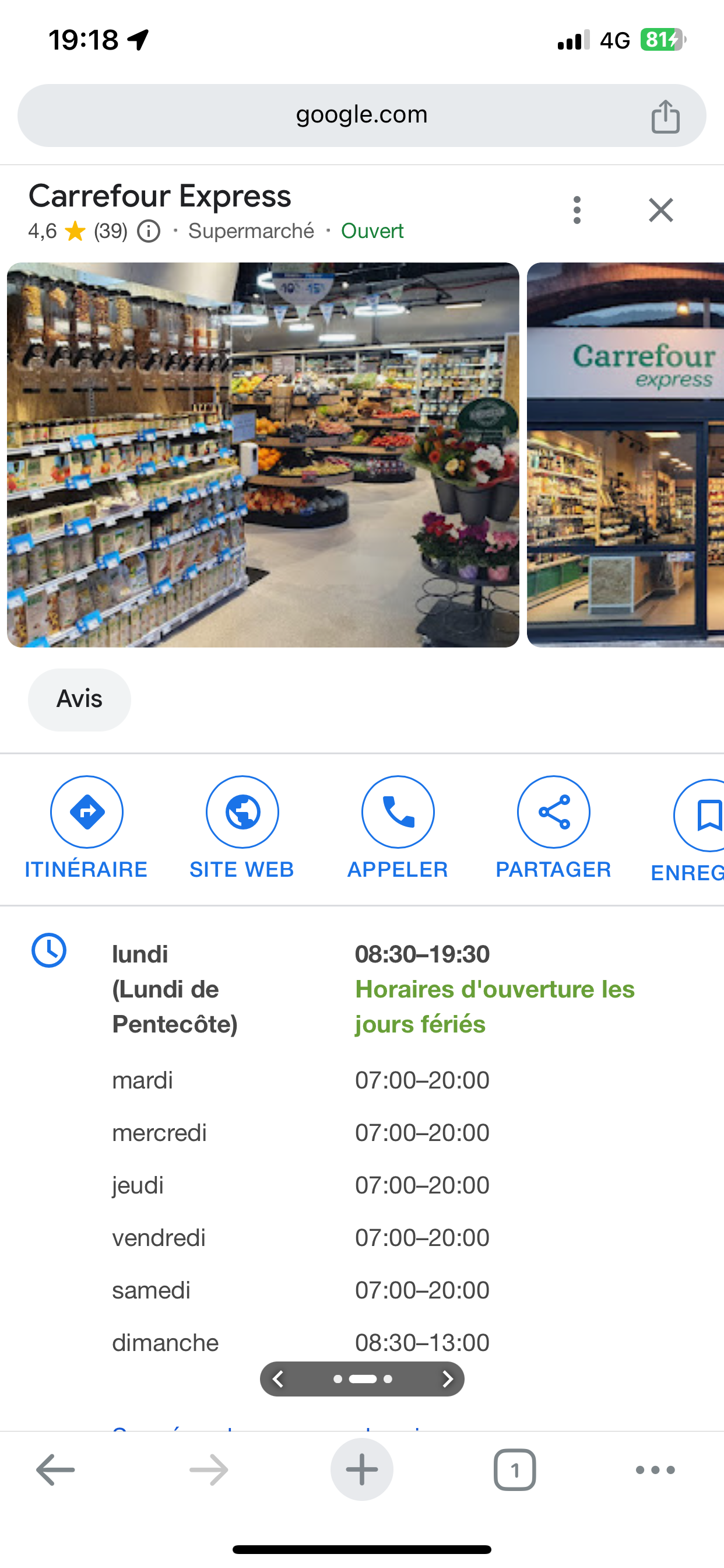Call the store with Appeler

pos(398,812)
